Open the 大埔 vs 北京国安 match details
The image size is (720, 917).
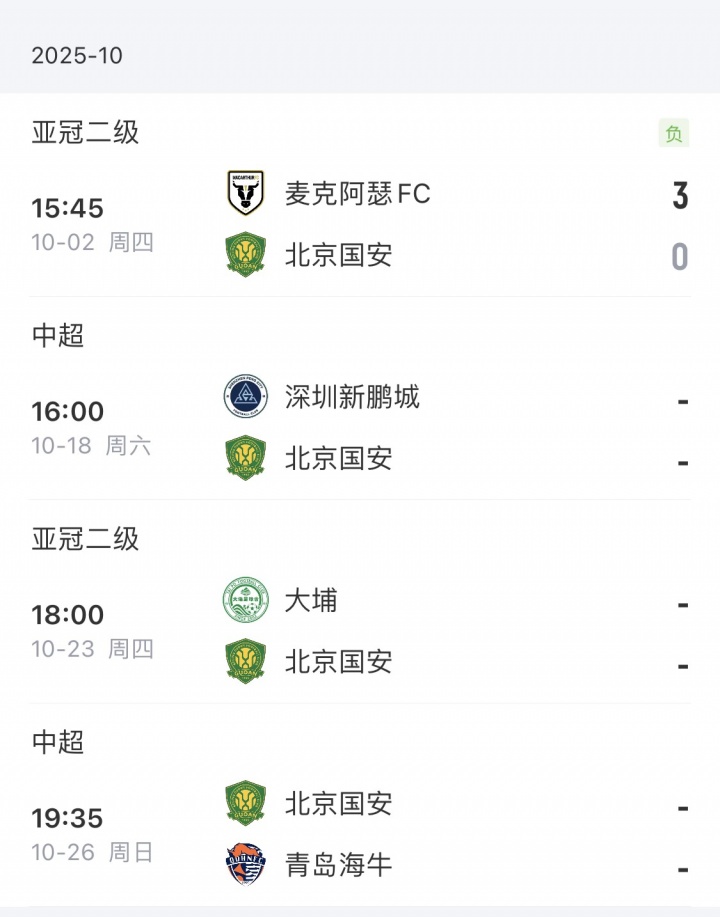[360, 631]
